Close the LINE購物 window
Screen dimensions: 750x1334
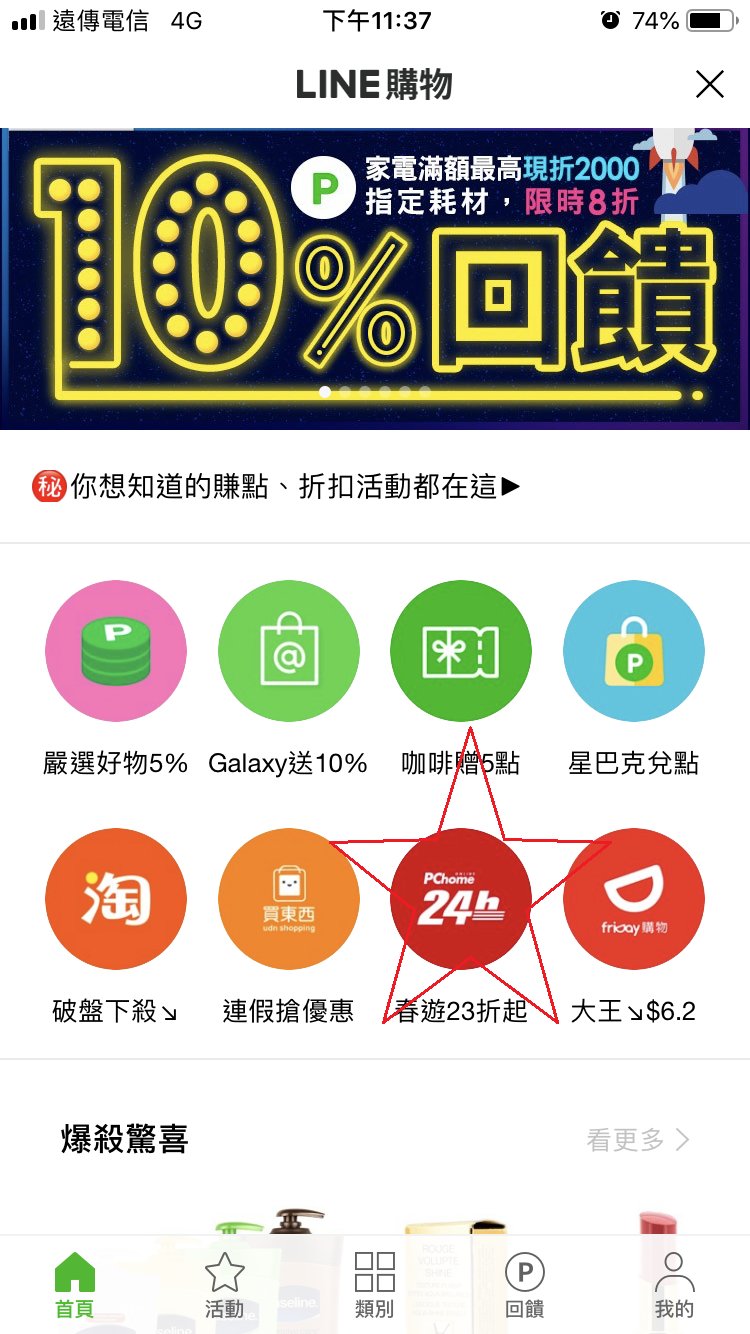pyautogui.click(x=709, y=84)
